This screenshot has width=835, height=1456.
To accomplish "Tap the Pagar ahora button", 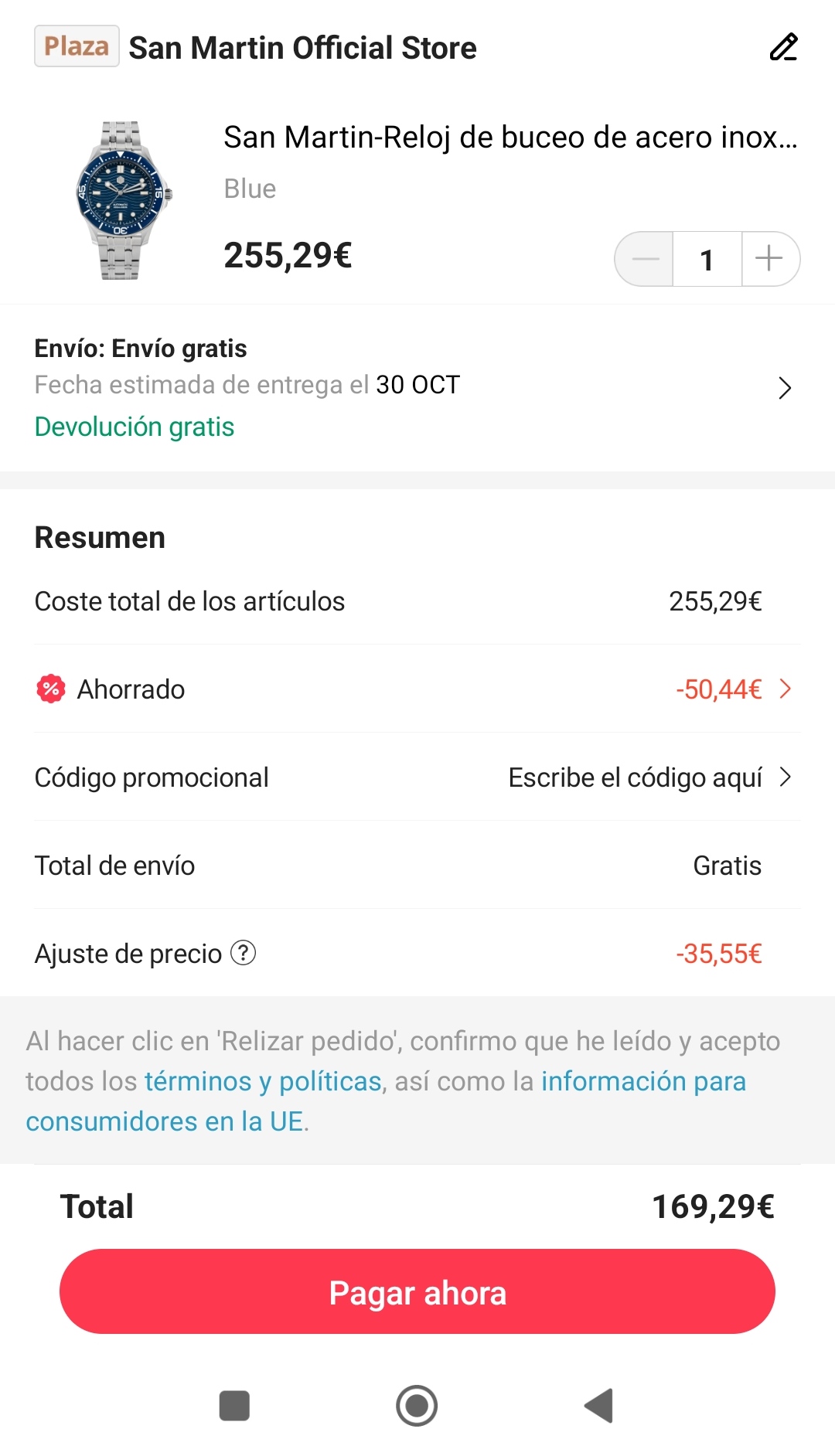I will (417, 1292).
